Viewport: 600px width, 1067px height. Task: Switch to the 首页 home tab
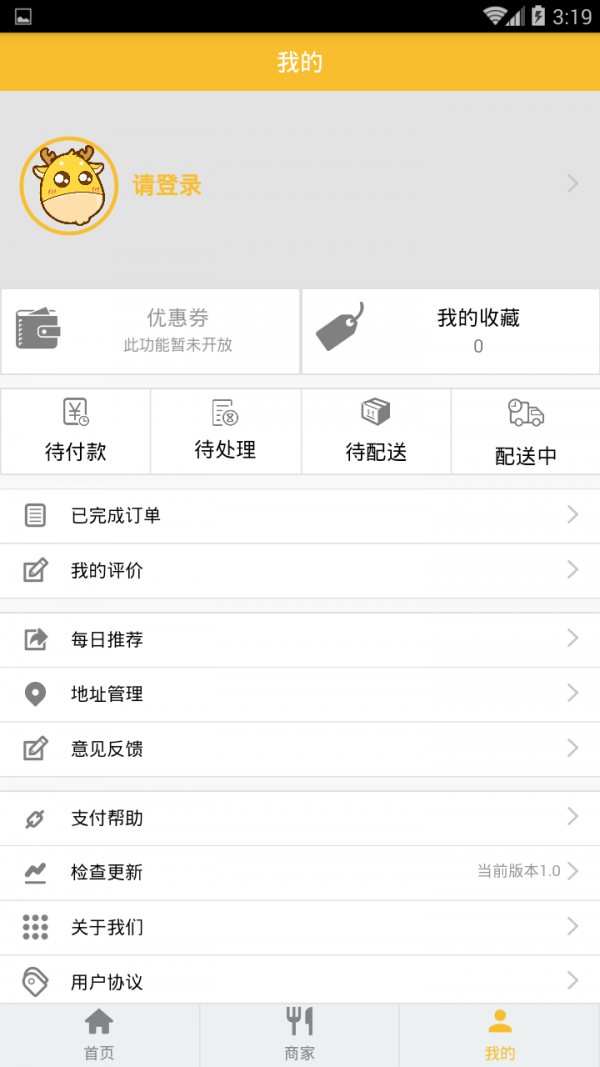[x=99, y=1035]
